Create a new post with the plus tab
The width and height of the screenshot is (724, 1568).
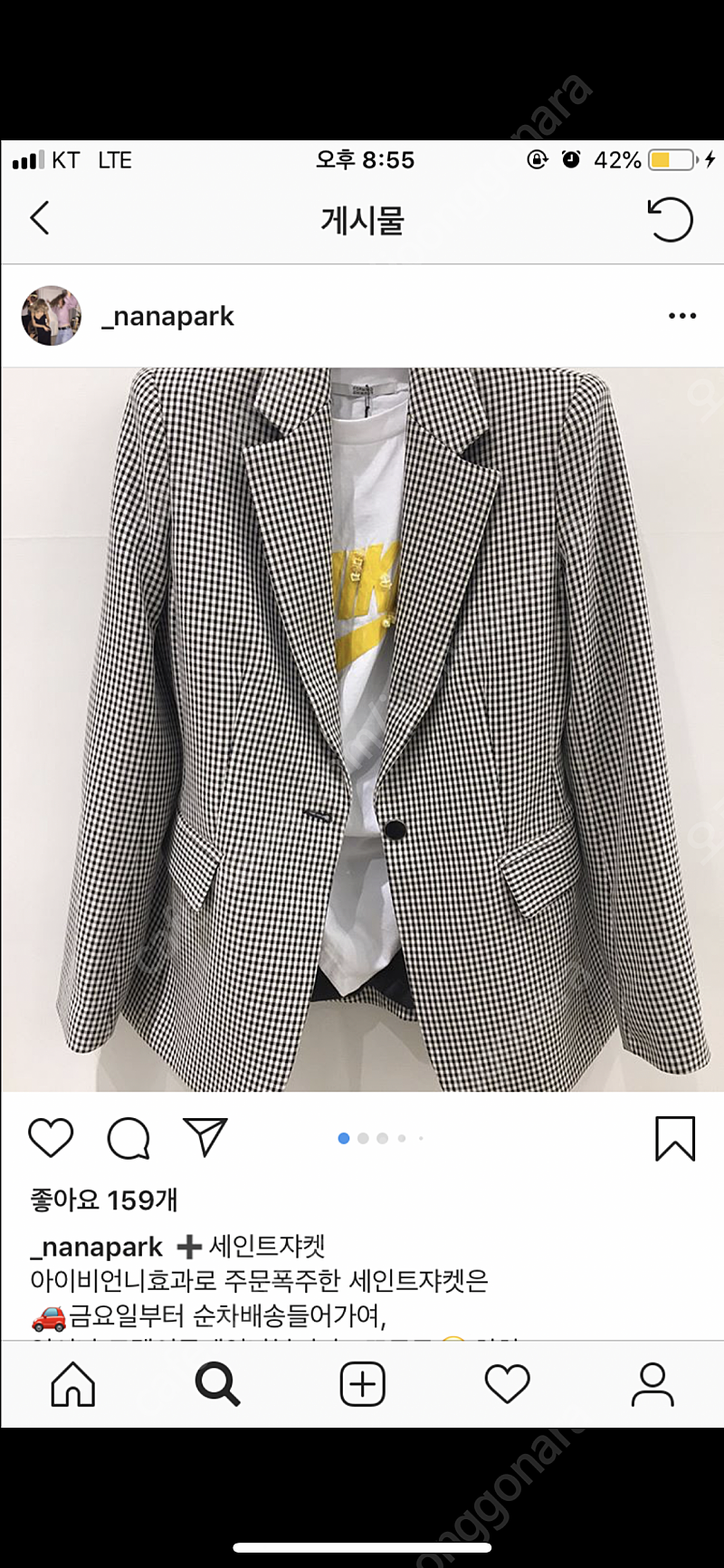point(363,1384)
